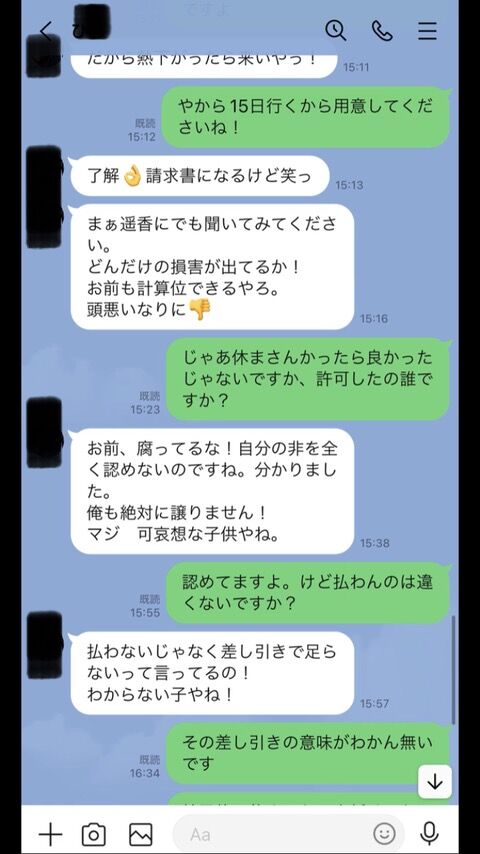Open the emoji and sticker picker
Viewport: 480px width, 854px height.
384,834
